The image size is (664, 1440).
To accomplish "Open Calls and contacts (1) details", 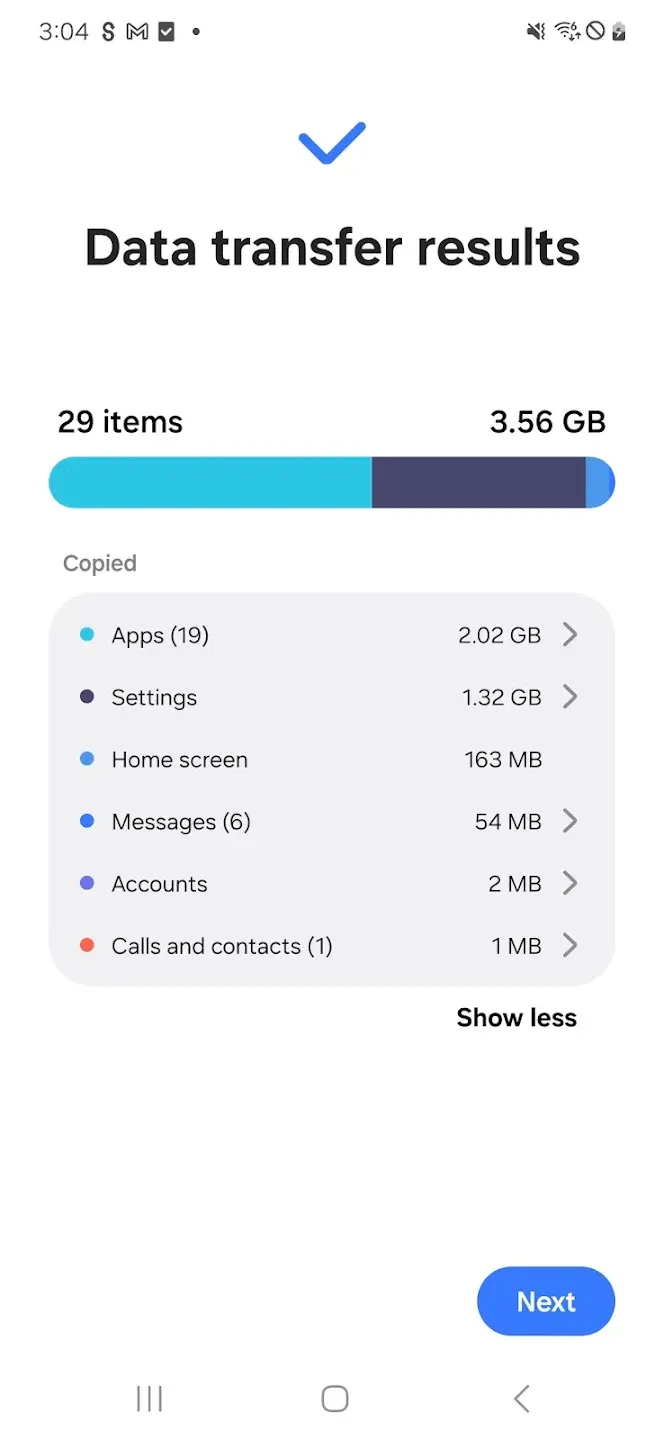I will 330,946.
